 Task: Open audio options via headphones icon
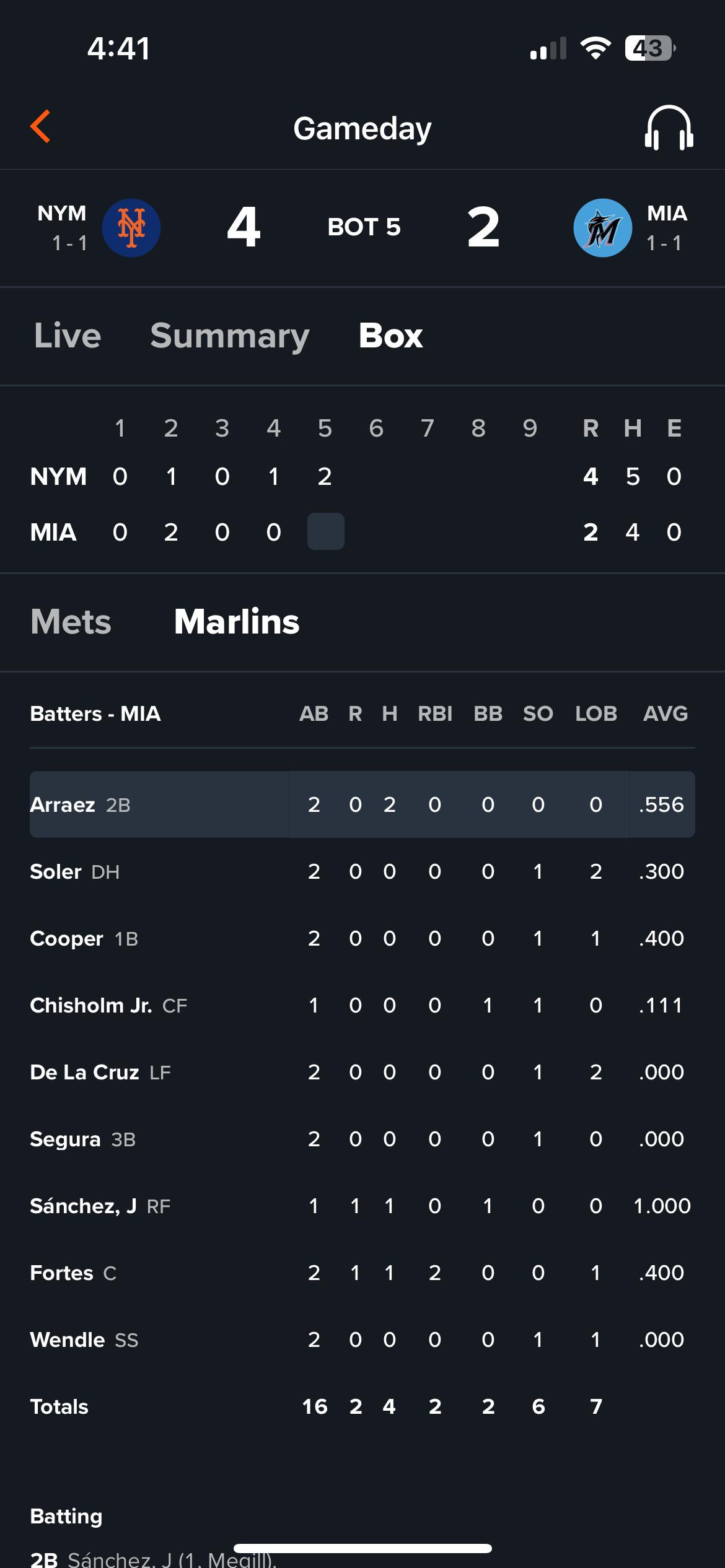pyautogui.click(x=669, y=128)
